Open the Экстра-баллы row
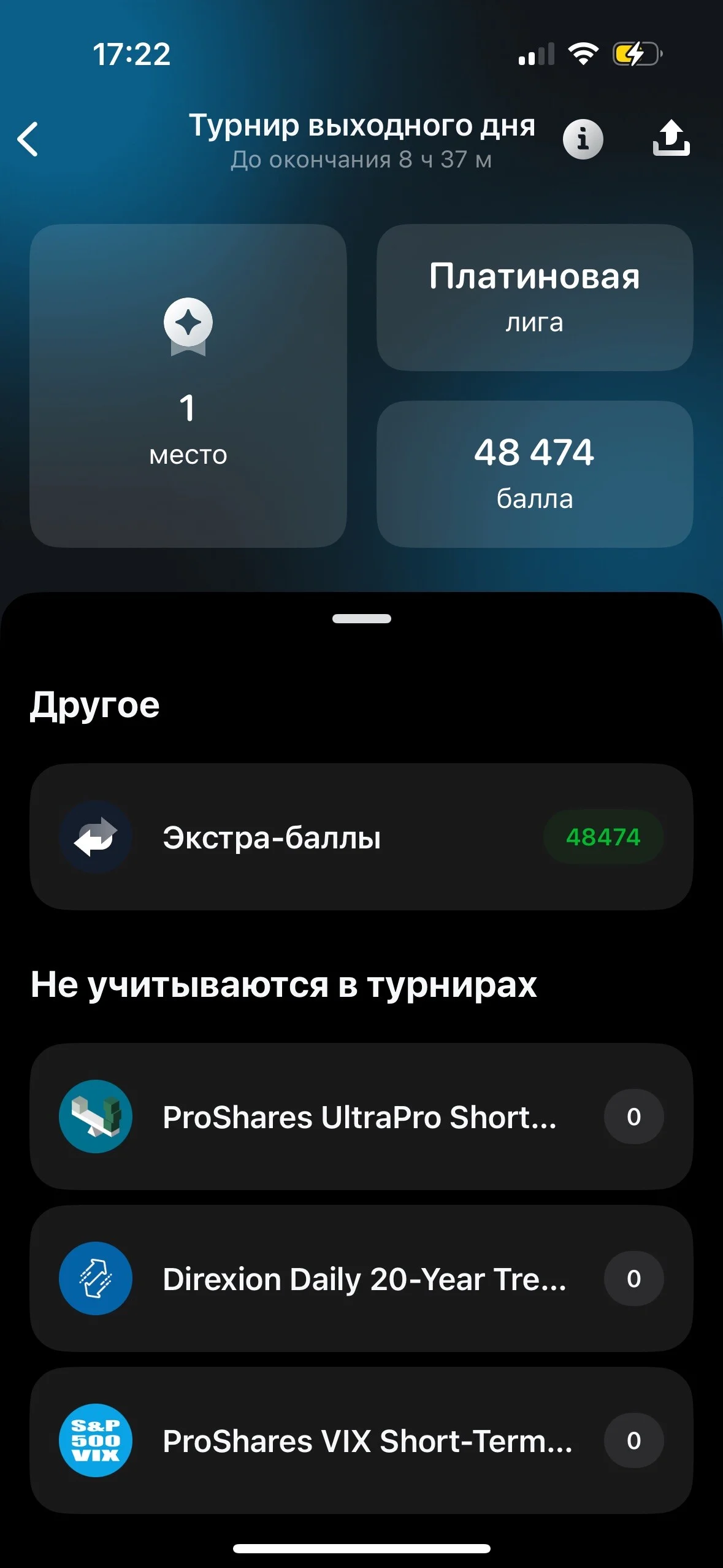 361,837
